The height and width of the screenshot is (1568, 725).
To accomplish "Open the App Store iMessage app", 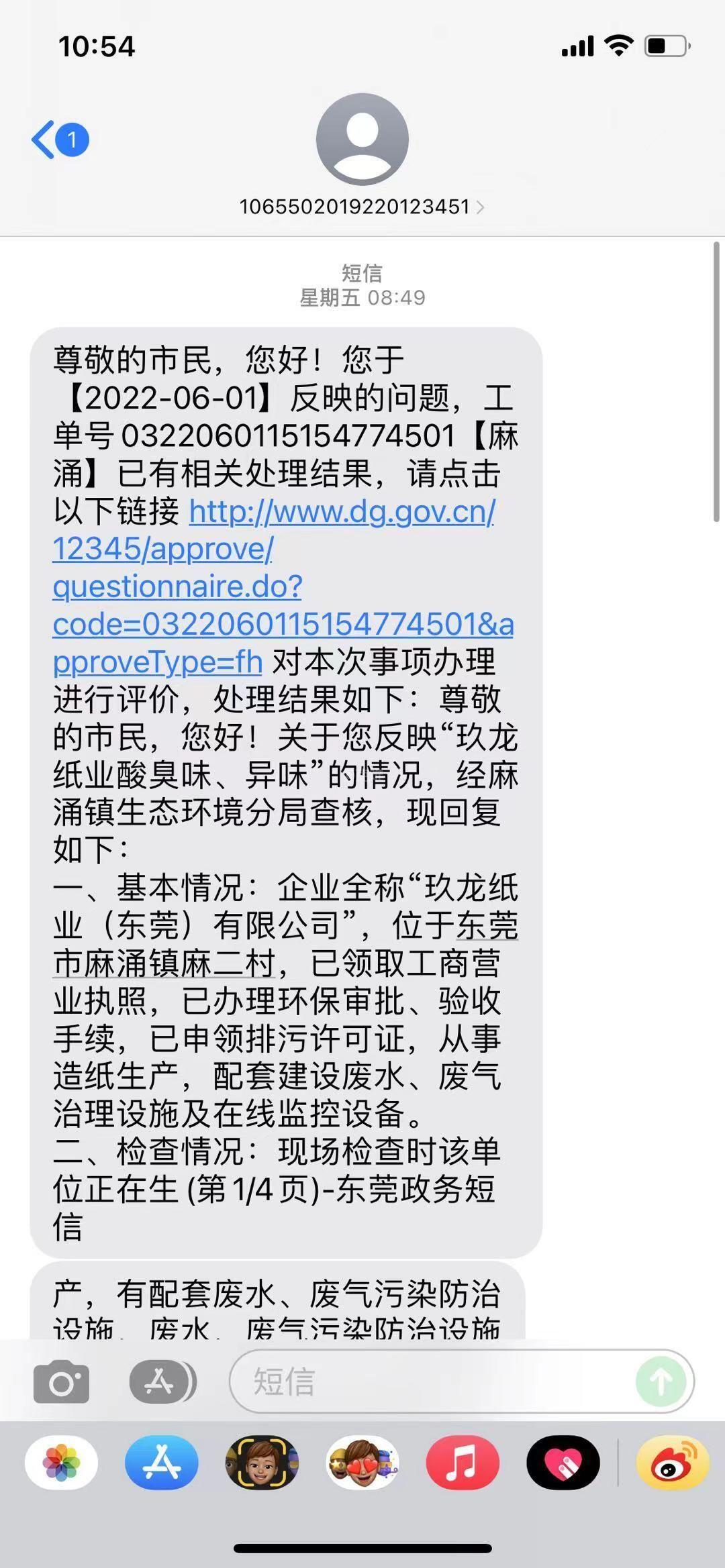I will pos(162,1463).
